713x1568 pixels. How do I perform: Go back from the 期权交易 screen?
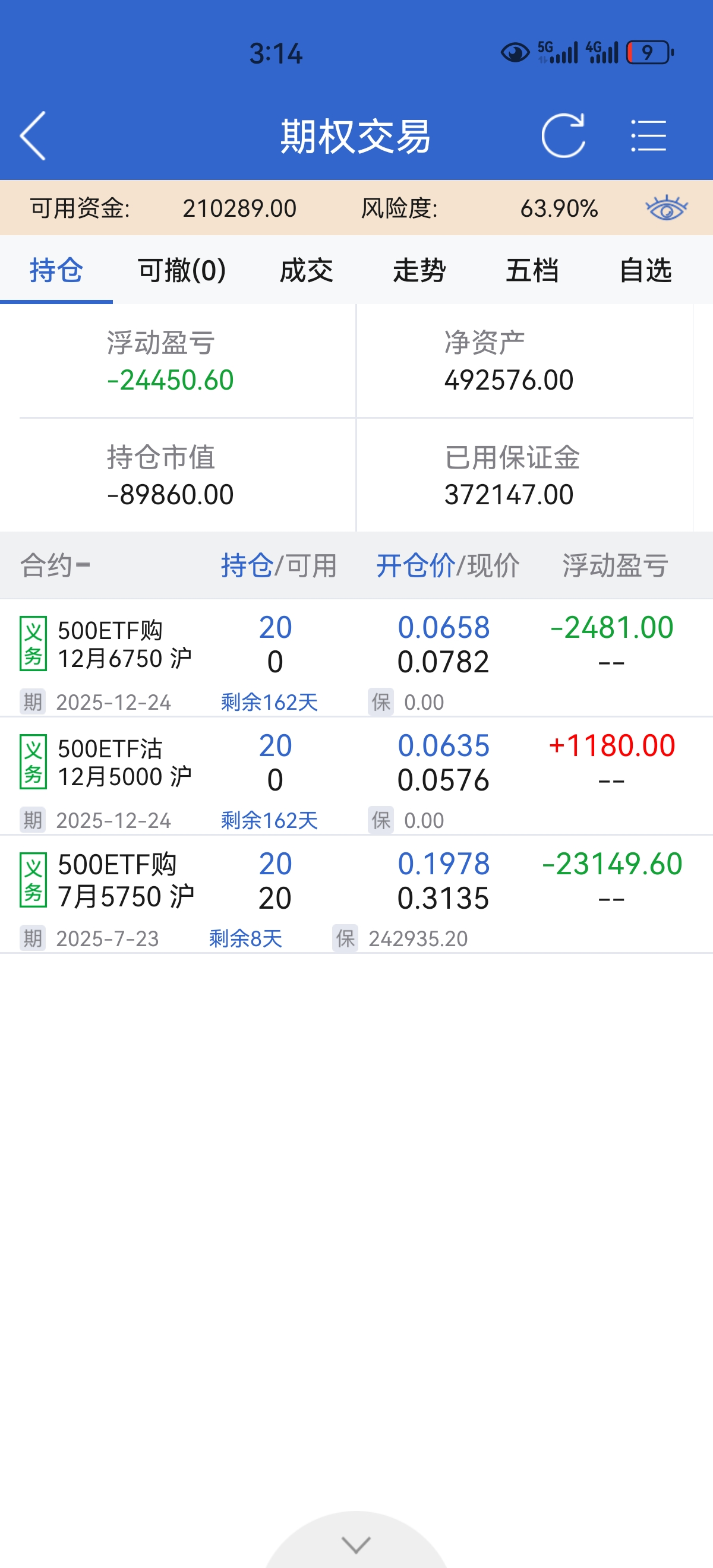(33, 136)
